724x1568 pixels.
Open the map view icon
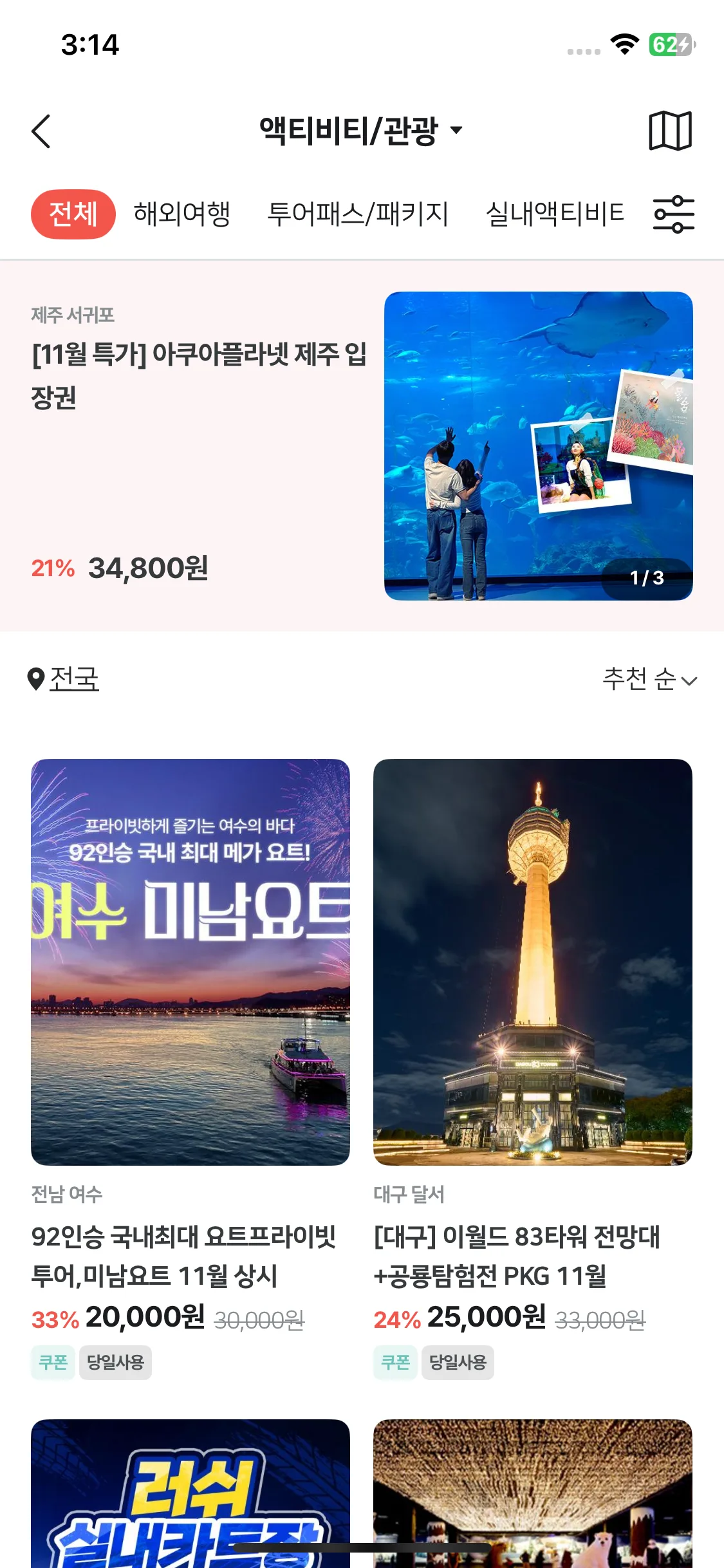(670, 131)
